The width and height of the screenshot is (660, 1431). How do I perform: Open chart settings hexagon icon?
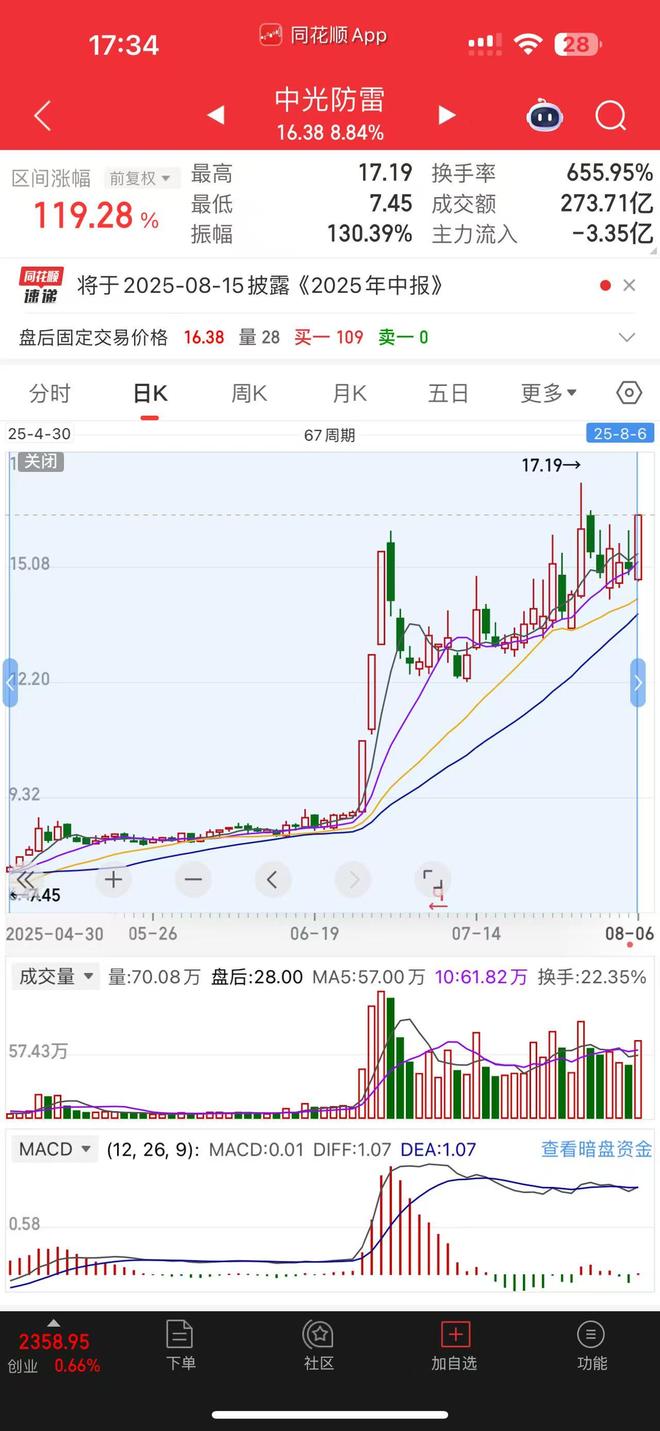(x=628, y=393)
